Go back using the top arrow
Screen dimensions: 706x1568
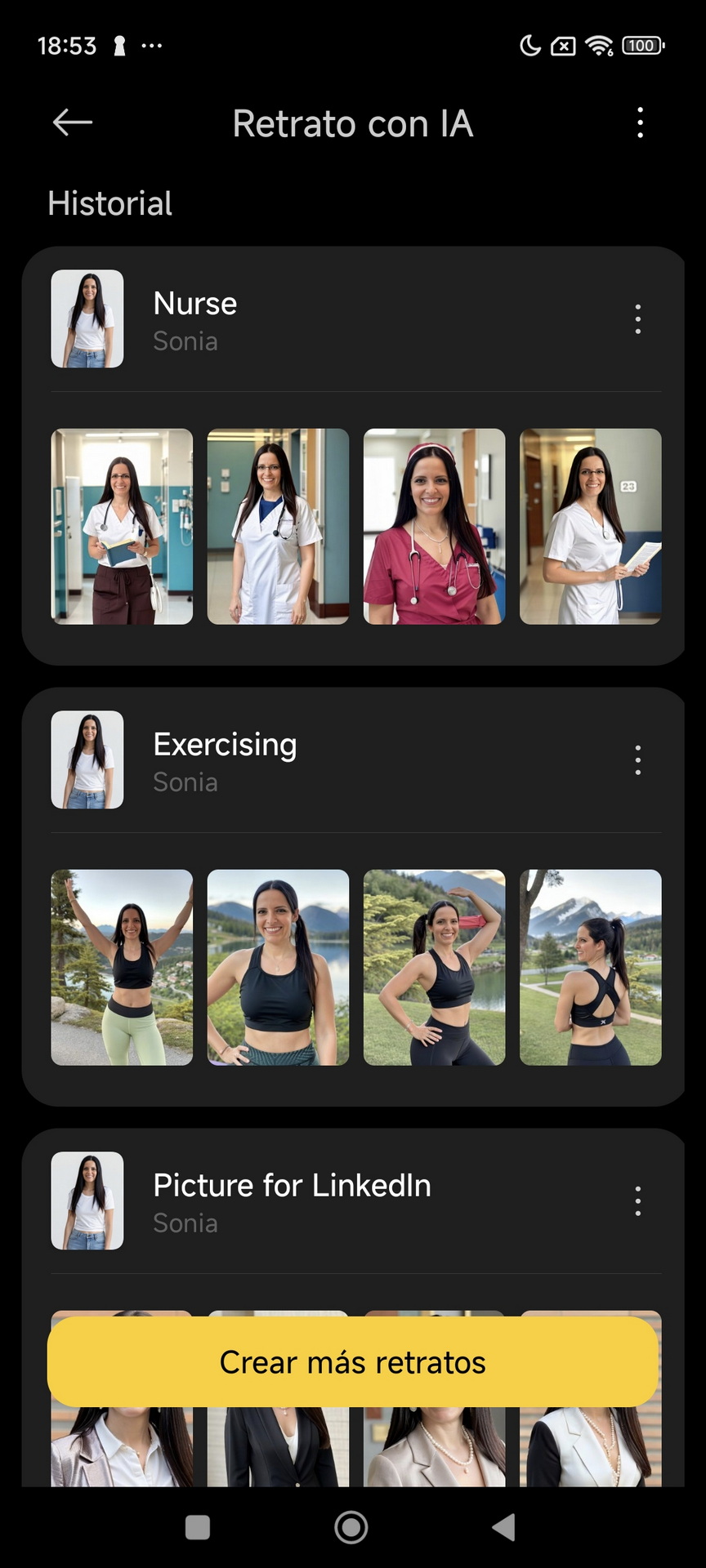(x=72, y=123)
